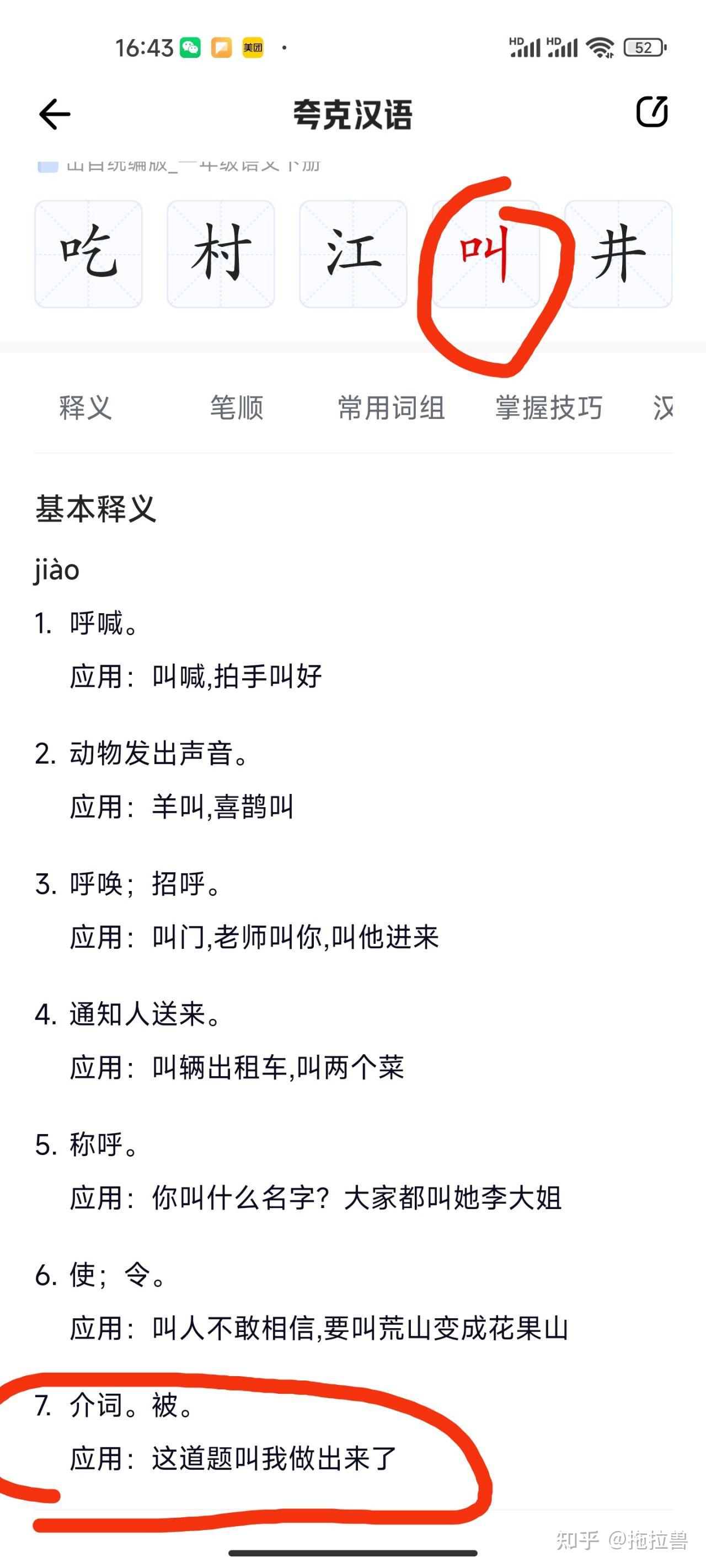This screenshot has height=1568, width=706.
Task: Select the character 叫 tile
Action: coord(485,254)
